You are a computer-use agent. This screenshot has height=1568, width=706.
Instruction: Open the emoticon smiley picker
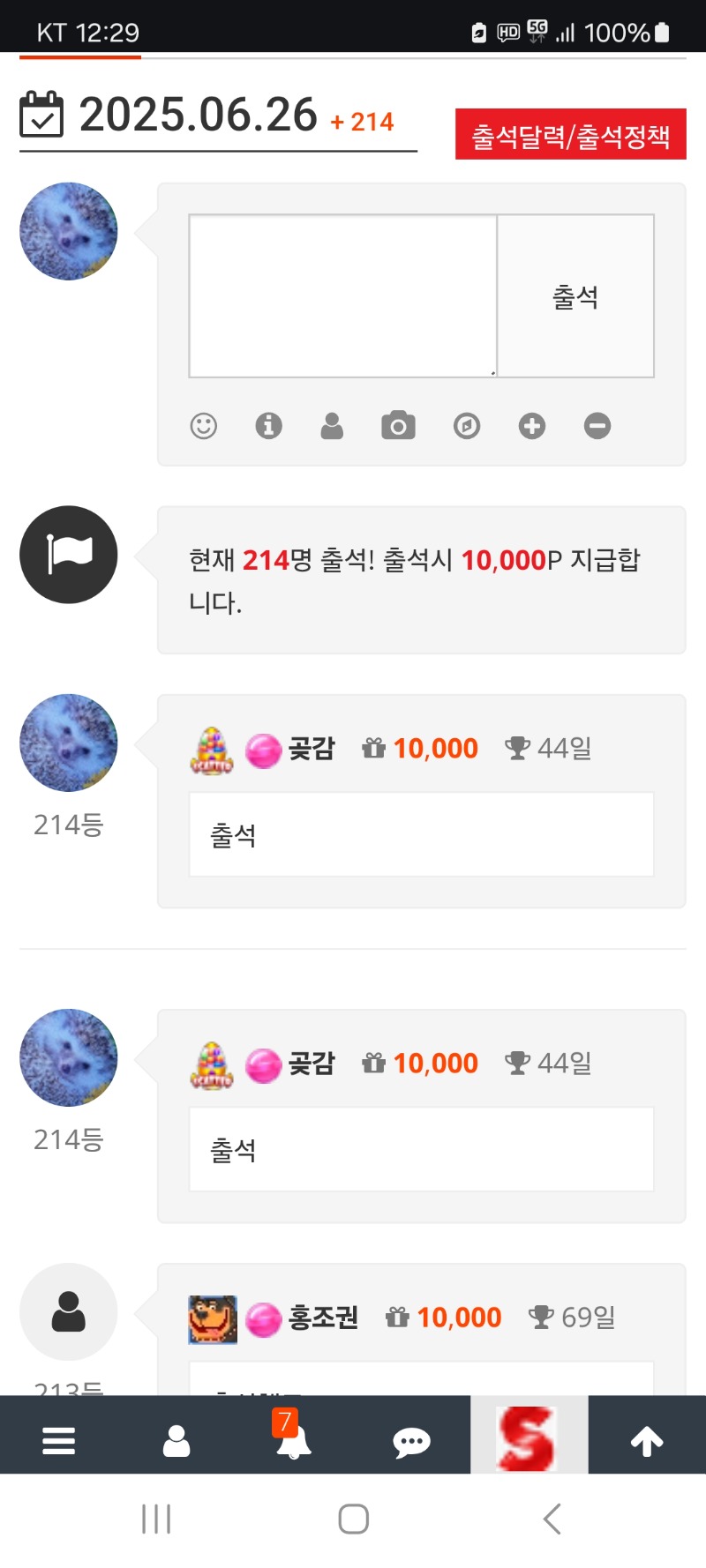coord(204,426)
